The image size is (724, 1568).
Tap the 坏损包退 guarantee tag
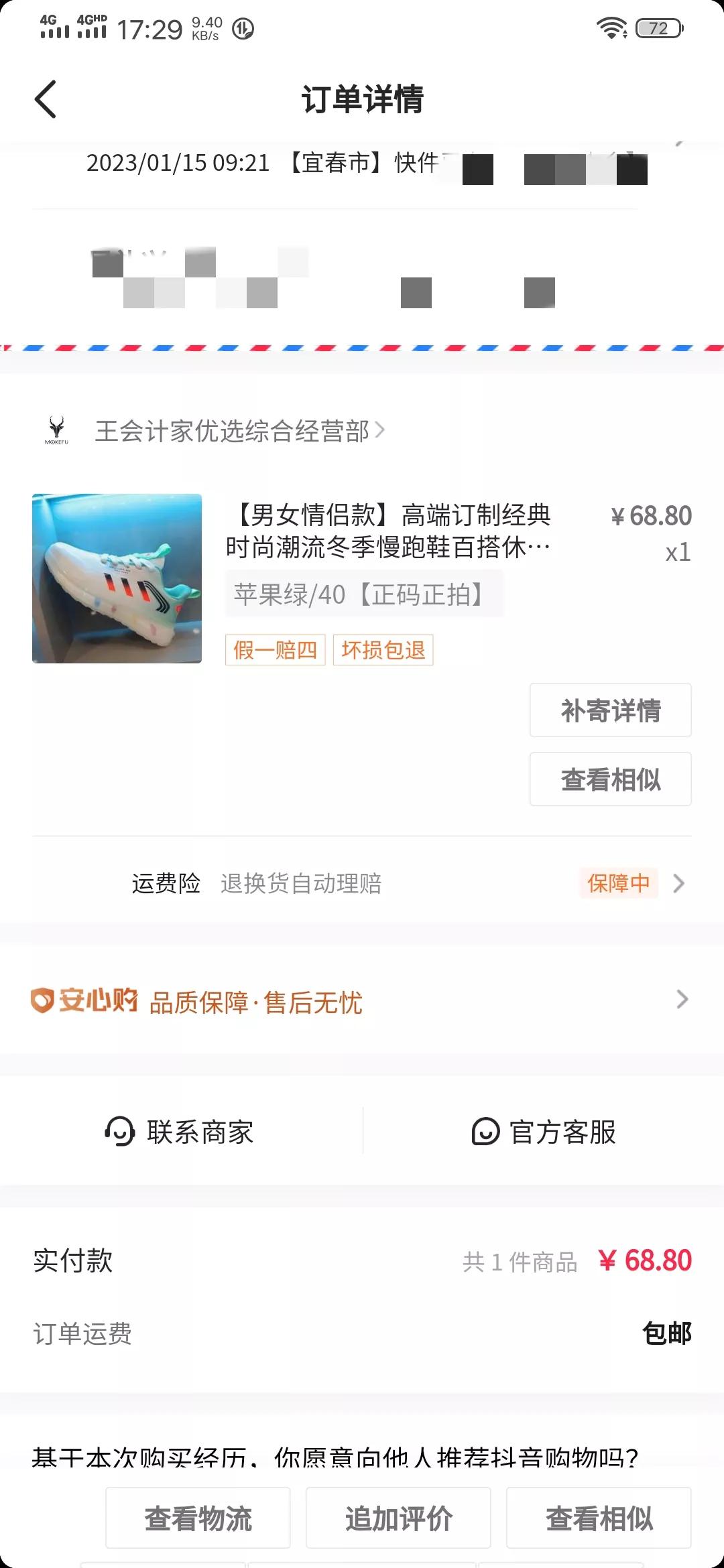(383, 650)
